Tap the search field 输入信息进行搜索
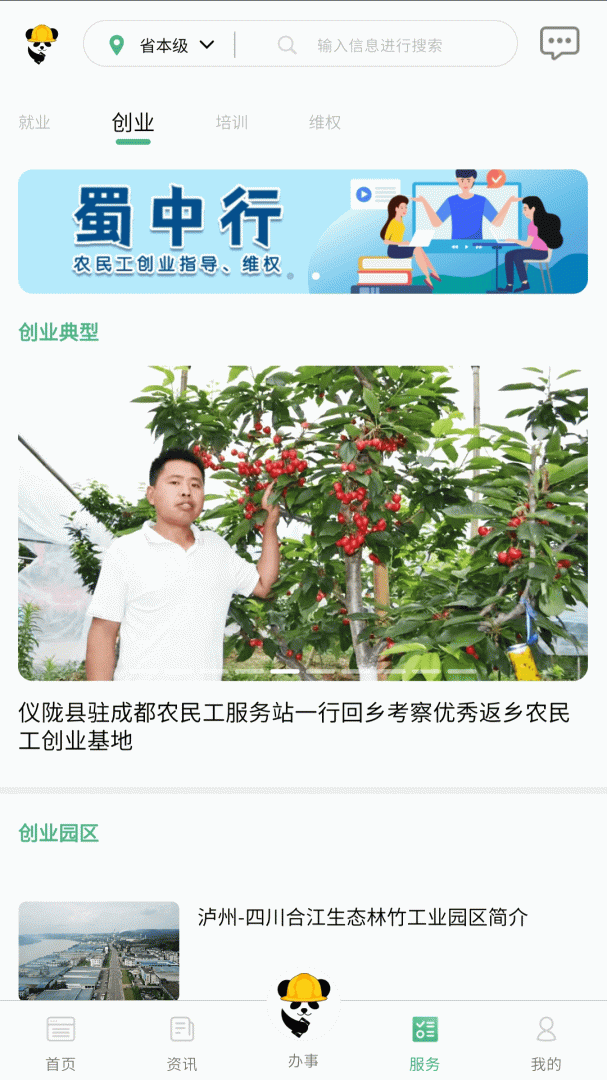Image resolution: width=607 pixels, height=1080 pixels. coord(380,45)
